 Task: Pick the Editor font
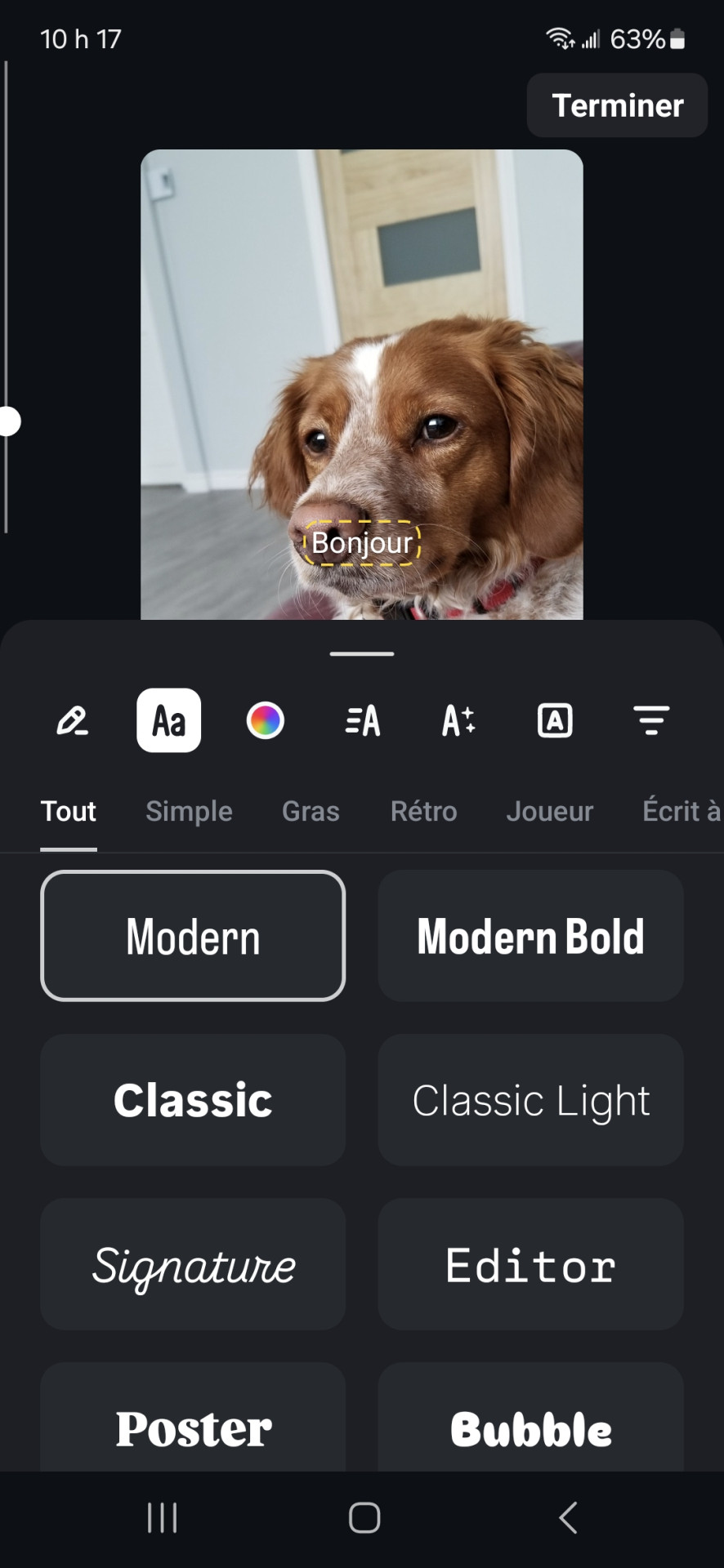(530, 1264)
